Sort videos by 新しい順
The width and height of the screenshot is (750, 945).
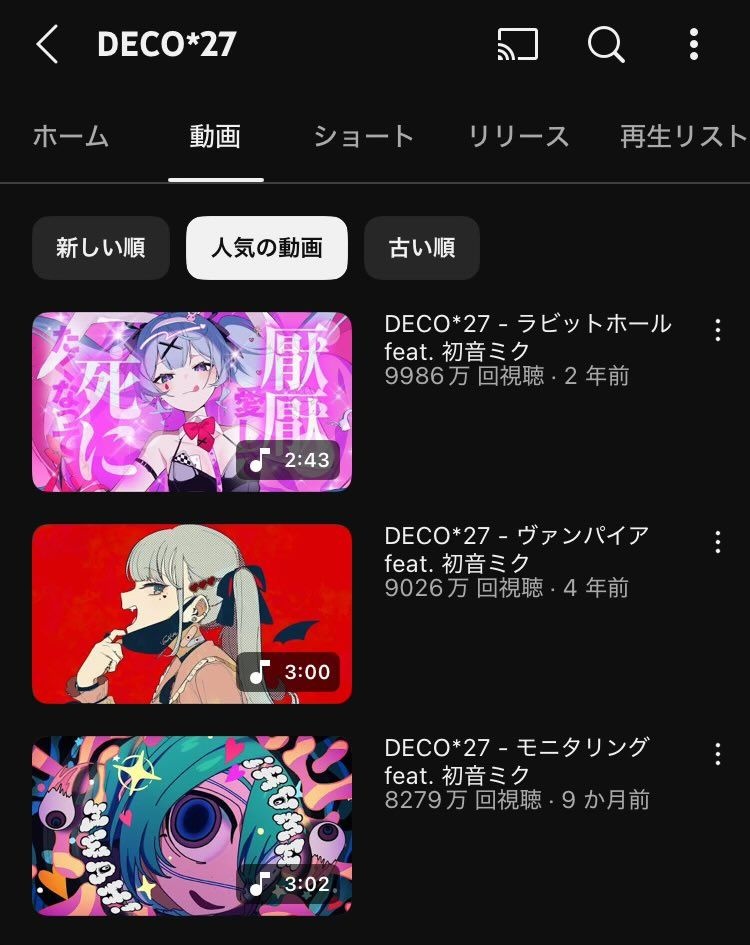(x=100, y=248)
